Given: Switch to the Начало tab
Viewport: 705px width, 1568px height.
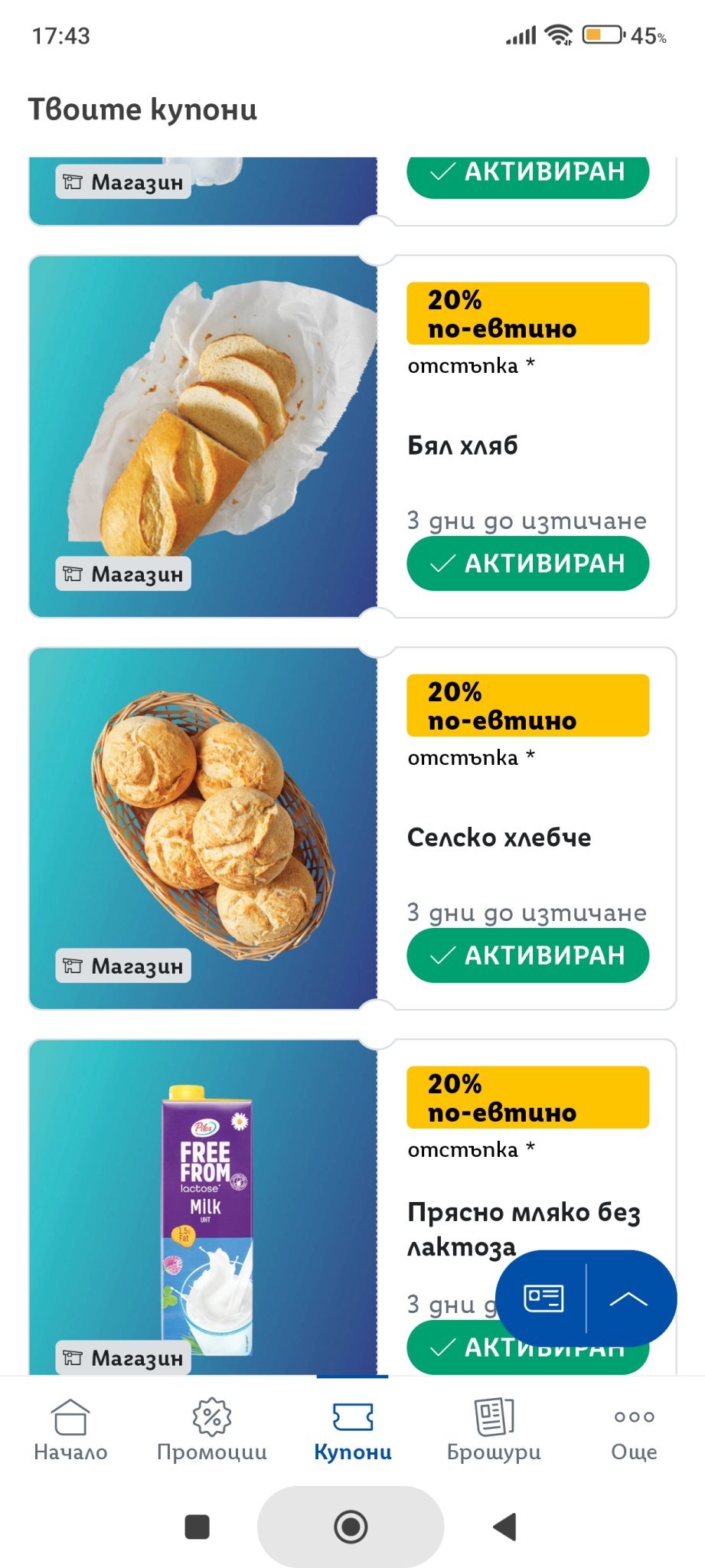Looking at the screenshot, I should pos(70,1429).
